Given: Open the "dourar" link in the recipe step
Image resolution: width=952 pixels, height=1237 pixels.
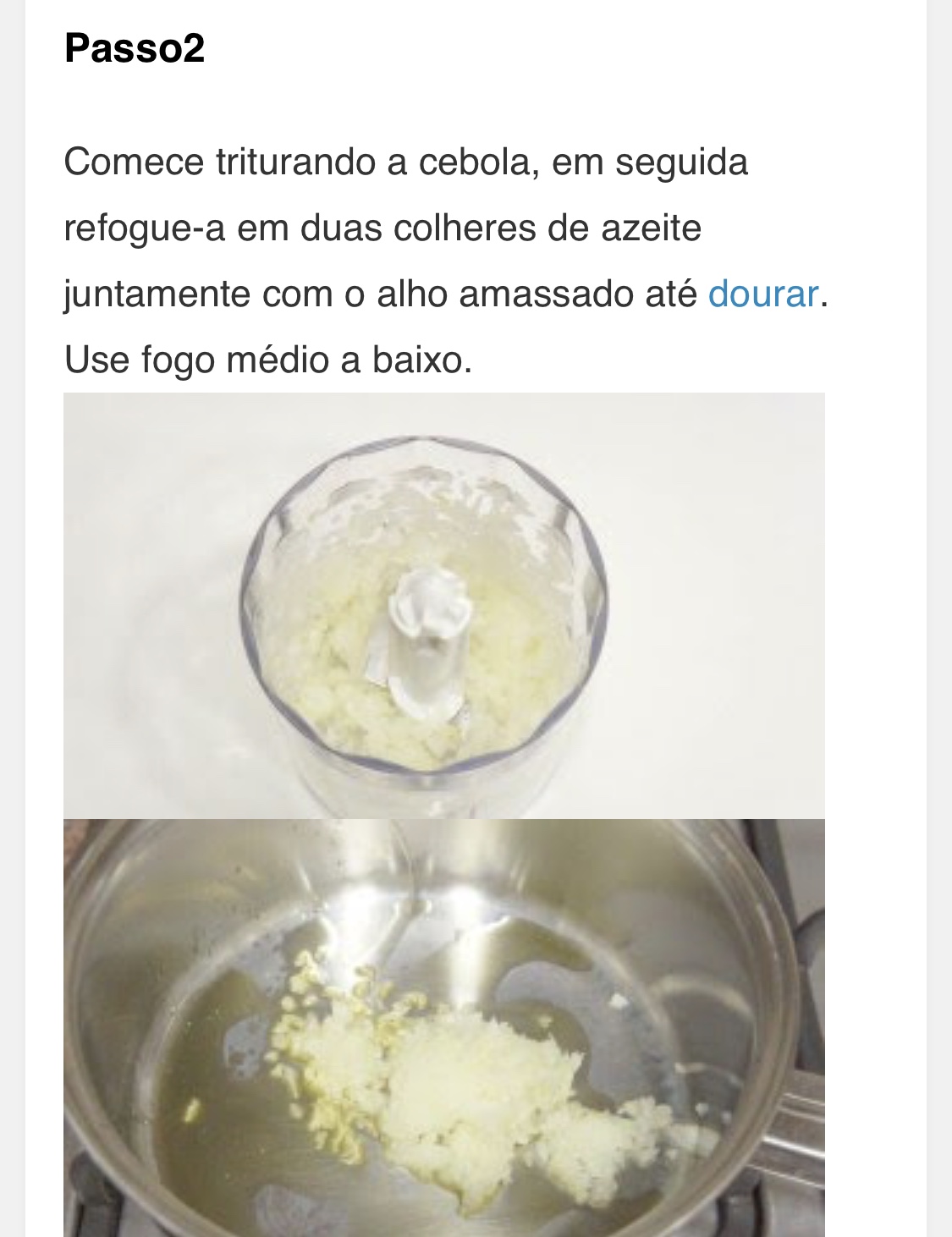Looking at the screenshot, I should click(762, 294).
